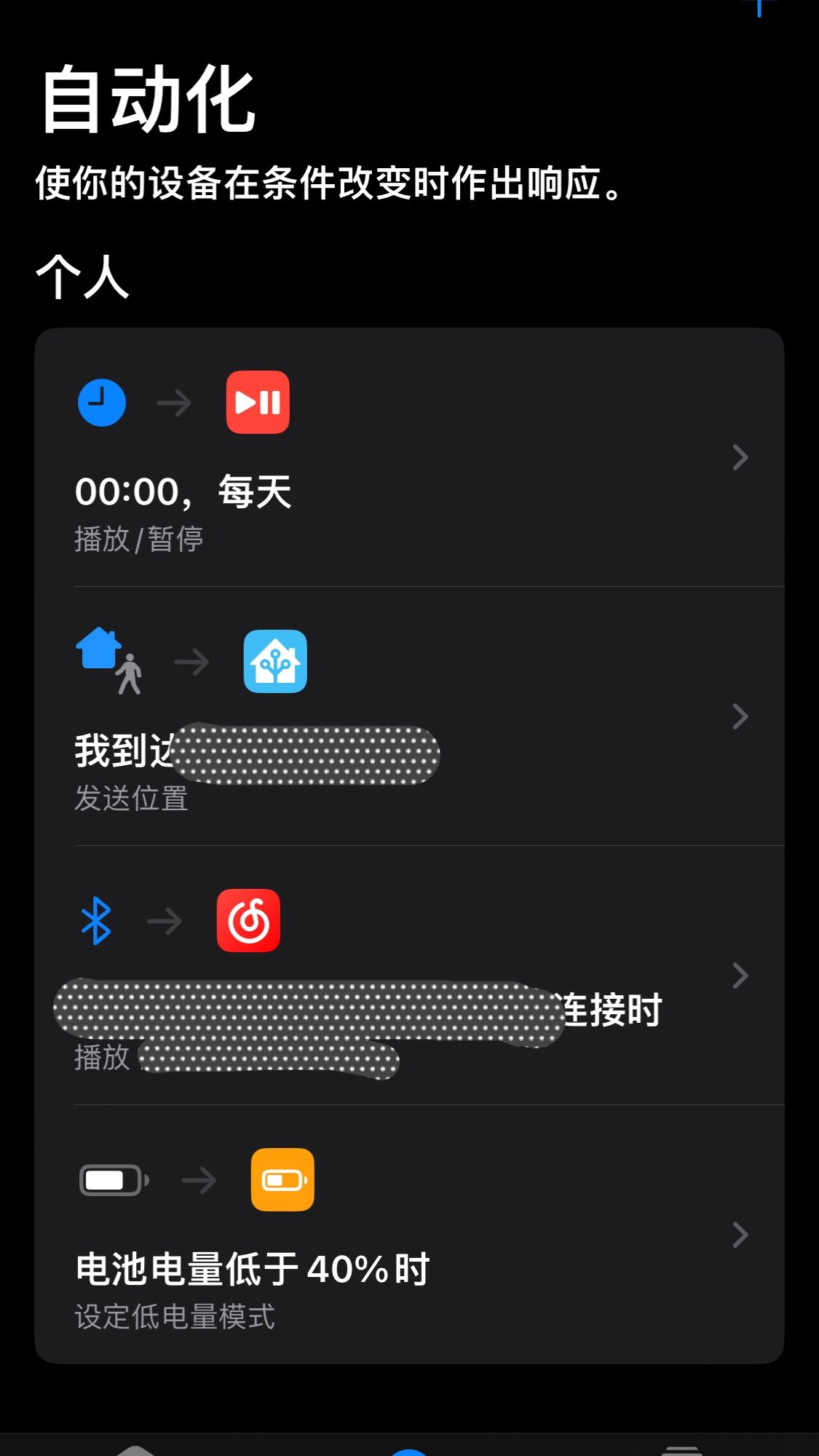
Task: Open the 我到达 send location automation
Action: [408, 717]
